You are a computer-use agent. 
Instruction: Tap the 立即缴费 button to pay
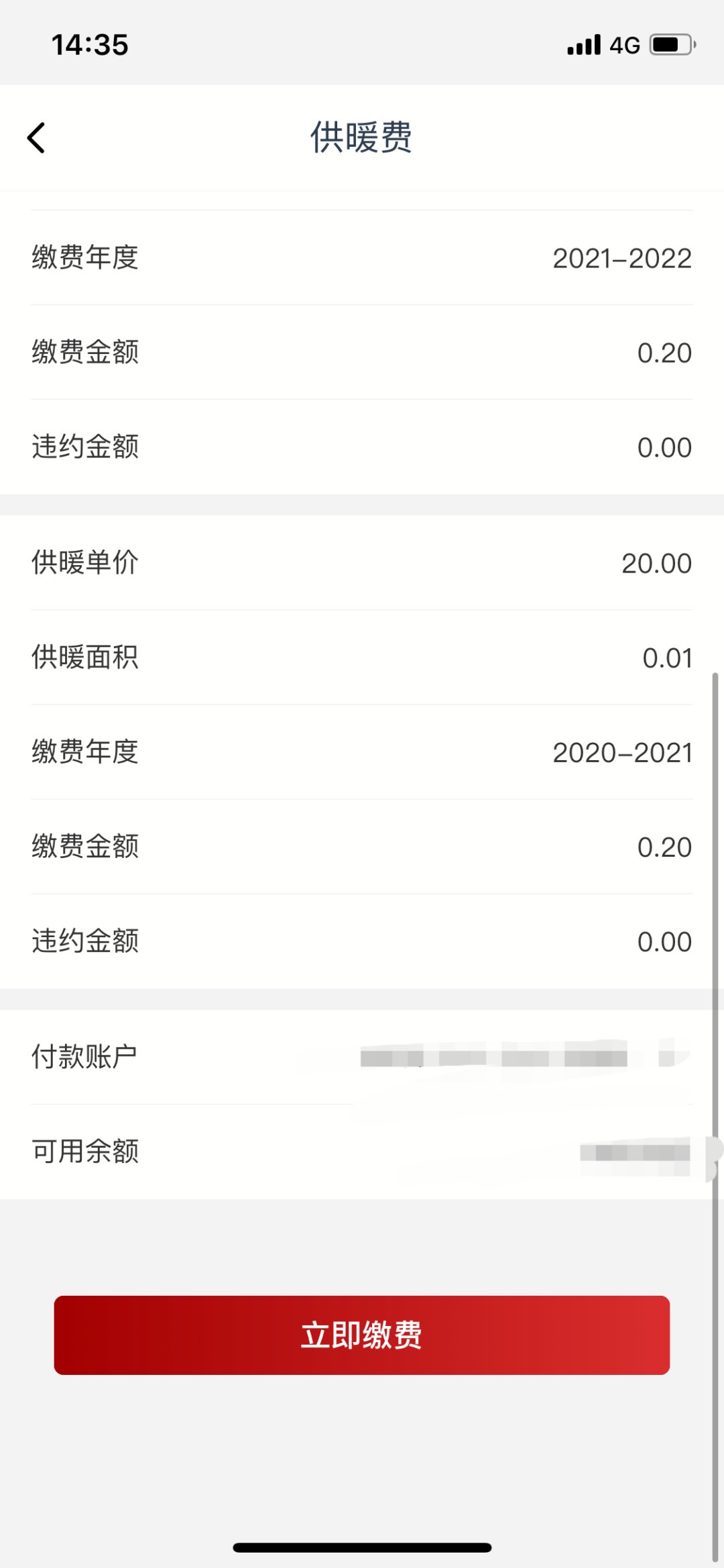362,1335
